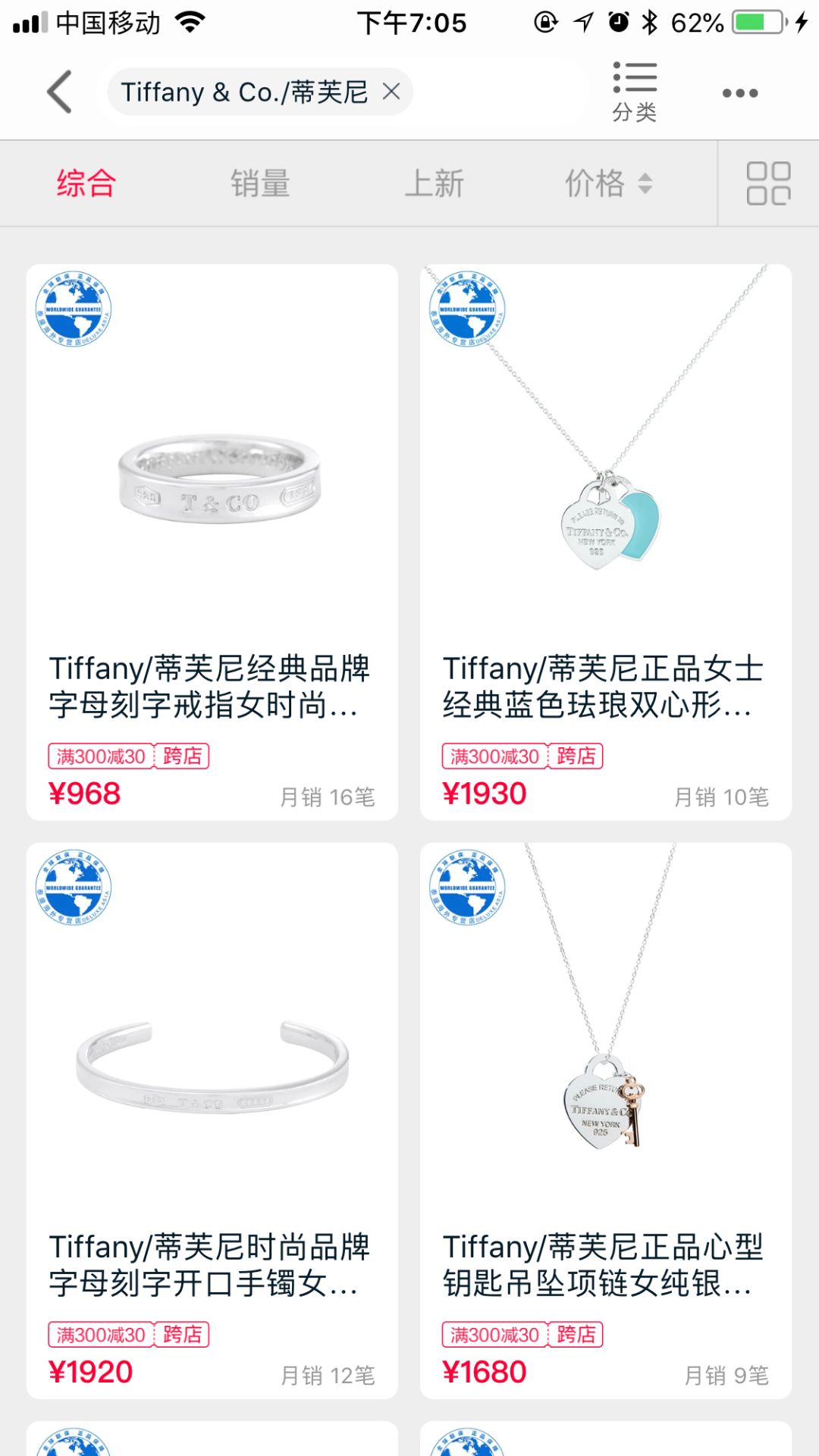
Task: Open the ¥1920 open bangle bracelet
Action: point(212,1120)
